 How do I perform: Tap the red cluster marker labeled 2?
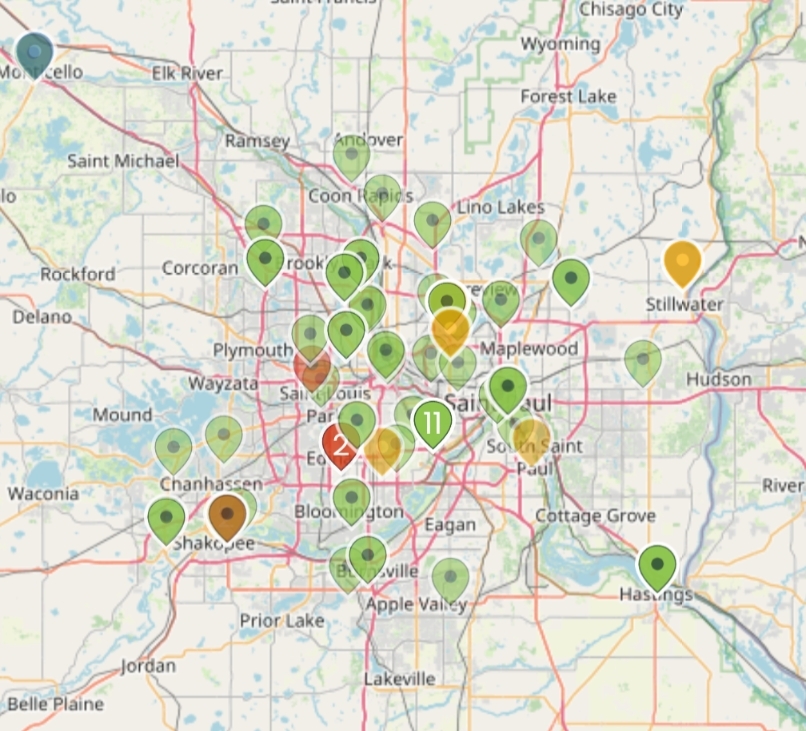click(x=340, y=443)
